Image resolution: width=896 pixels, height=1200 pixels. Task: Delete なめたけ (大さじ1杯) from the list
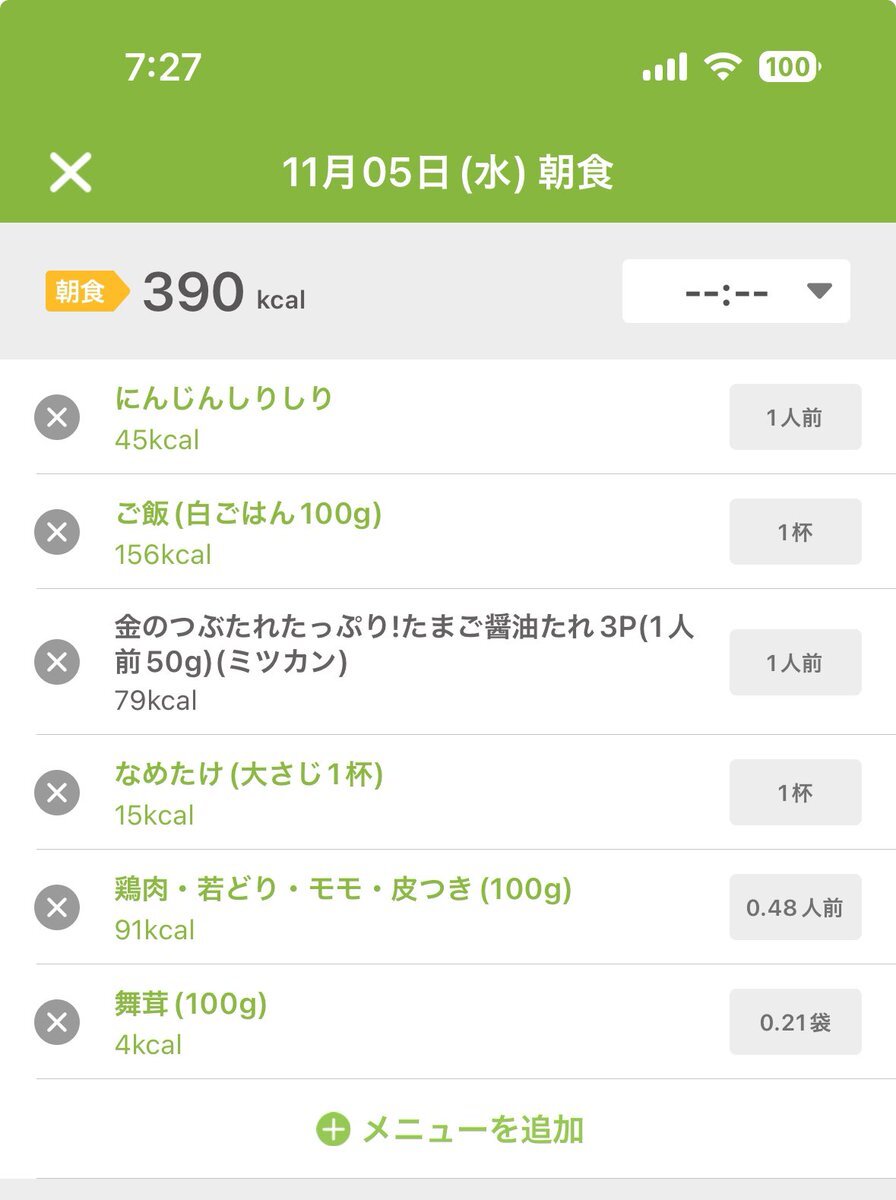[x=57, y=793]
